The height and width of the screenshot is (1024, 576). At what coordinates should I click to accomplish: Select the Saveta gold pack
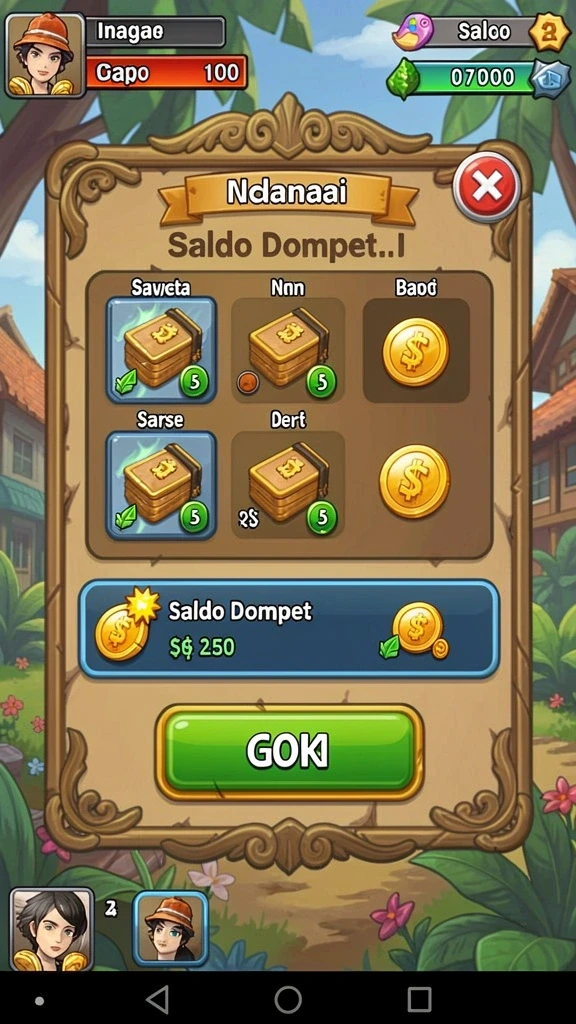[x=161, y=349]
